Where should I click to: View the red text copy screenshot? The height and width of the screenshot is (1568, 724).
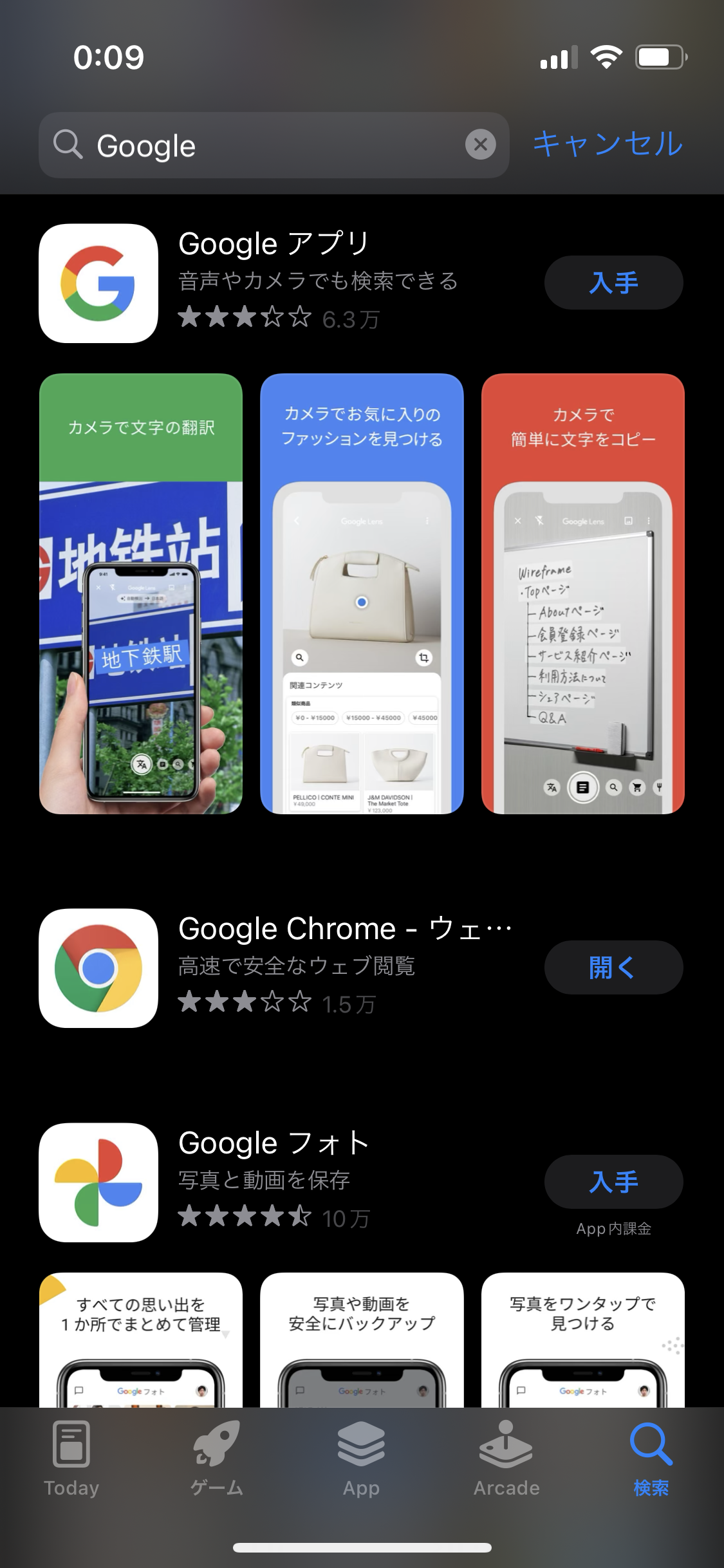[582, 593]
